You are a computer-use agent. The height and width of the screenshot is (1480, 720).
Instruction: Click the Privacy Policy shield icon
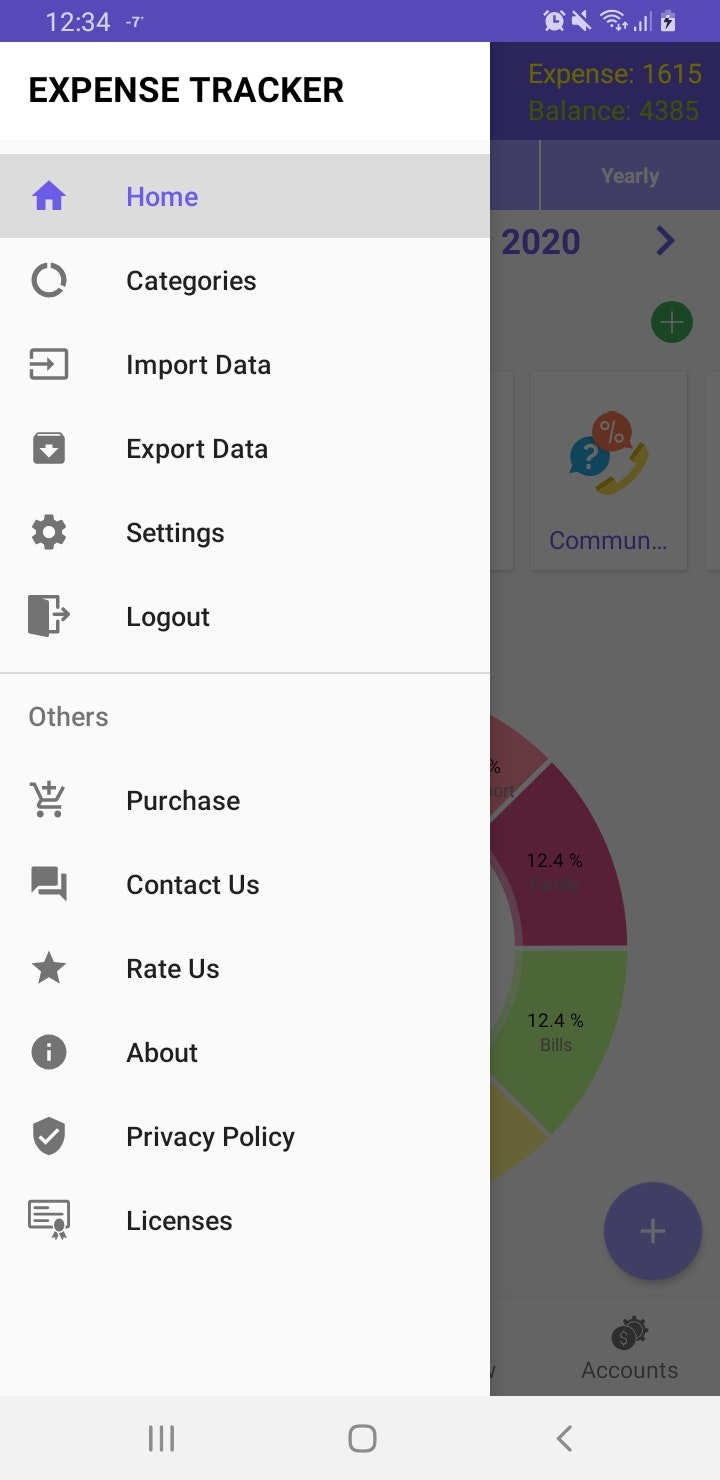coord(48,1136)
